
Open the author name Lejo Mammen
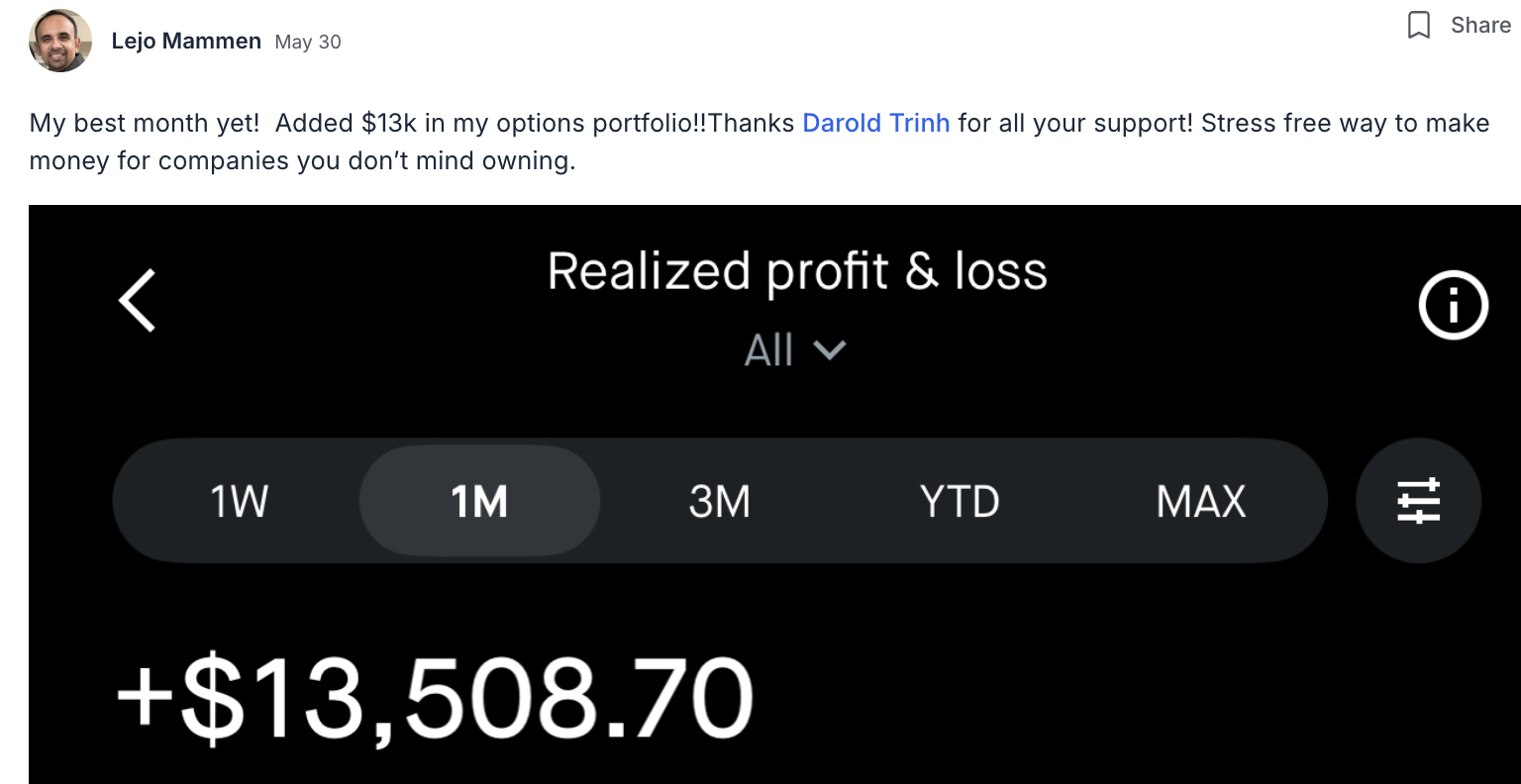186,42
